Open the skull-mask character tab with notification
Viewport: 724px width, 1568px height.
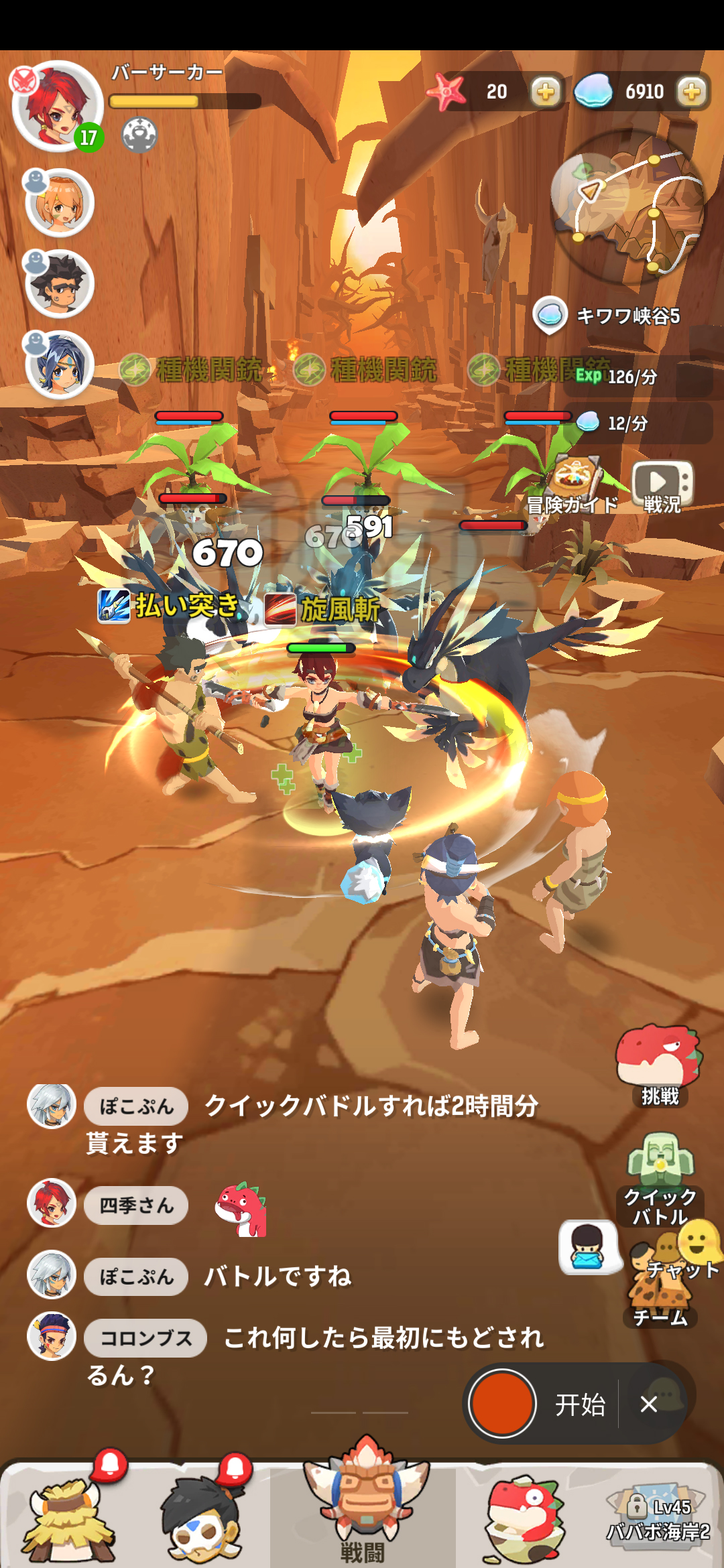[x=201, y=1518]
